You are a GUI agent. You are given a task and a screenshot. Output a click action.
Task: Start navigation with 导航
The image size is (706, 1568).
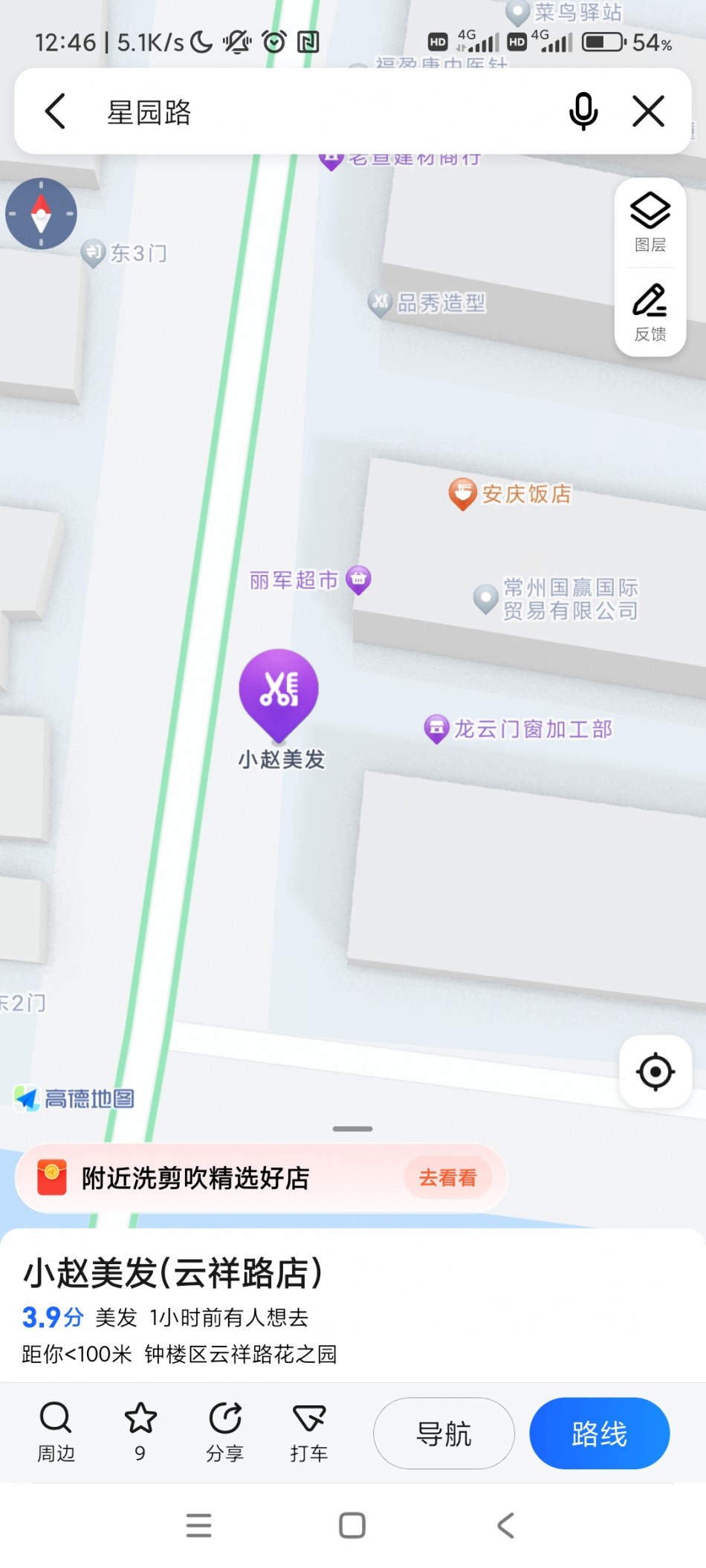coord(444,1434)
